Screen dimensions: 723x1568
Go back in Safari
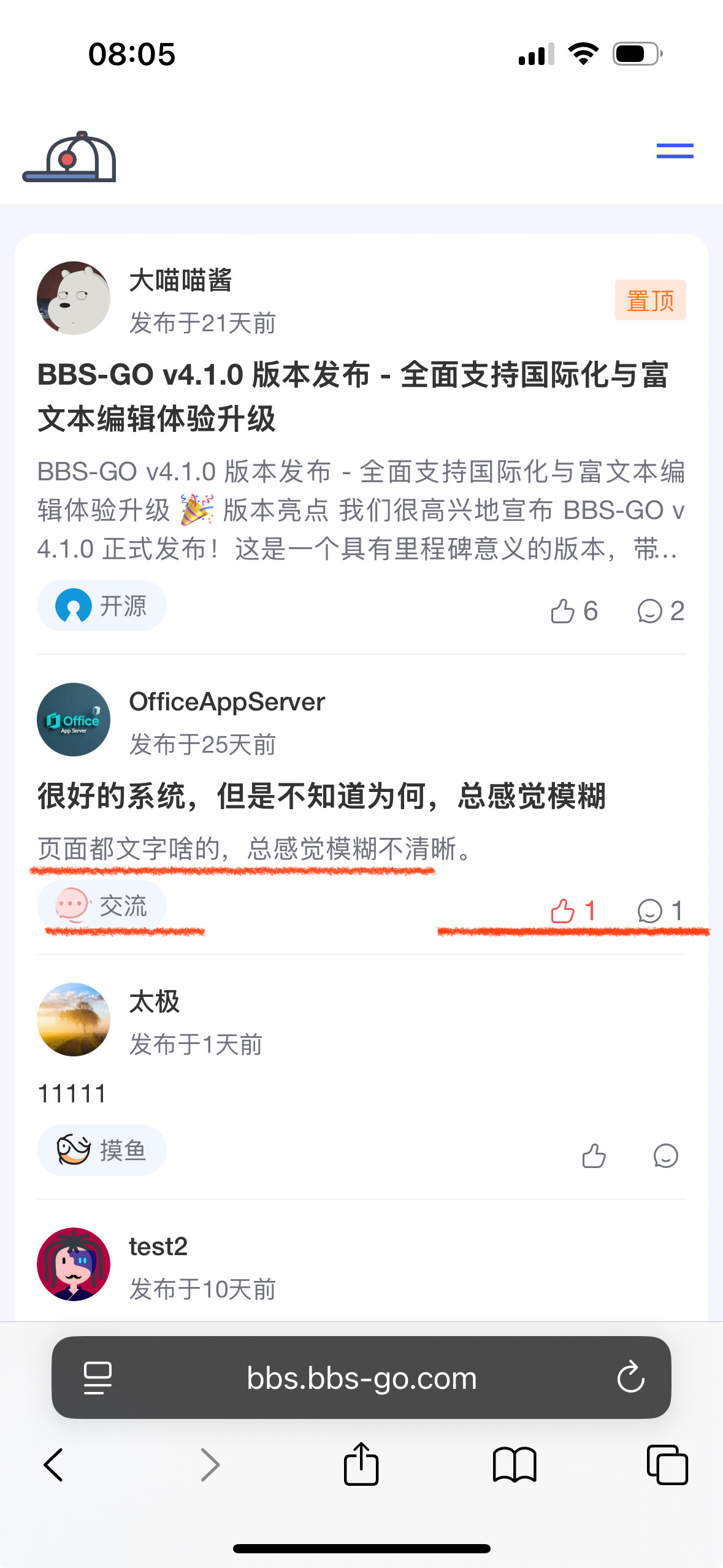tap(54, 1465)
